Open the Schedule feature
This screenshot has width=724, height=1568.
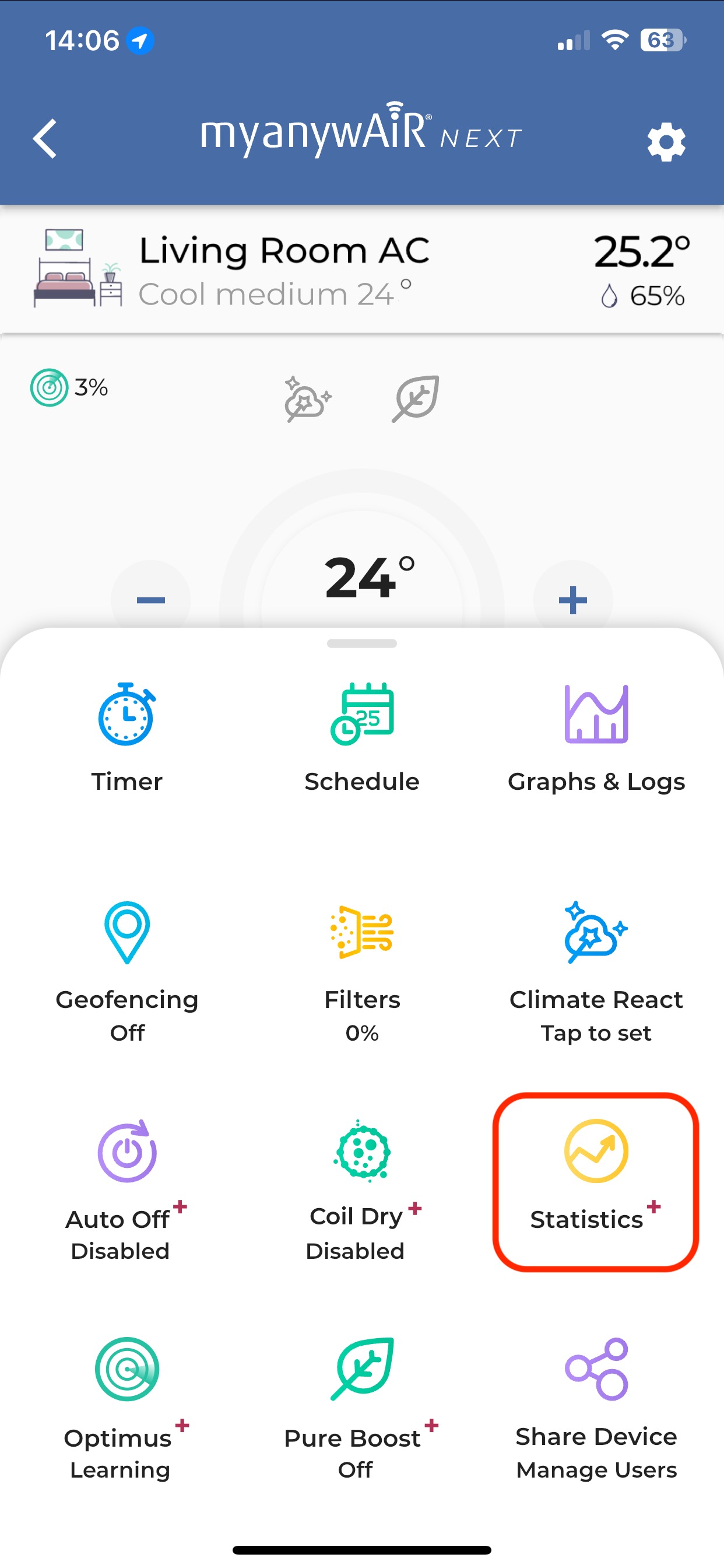pyautogui.click(x=362, y=737)
